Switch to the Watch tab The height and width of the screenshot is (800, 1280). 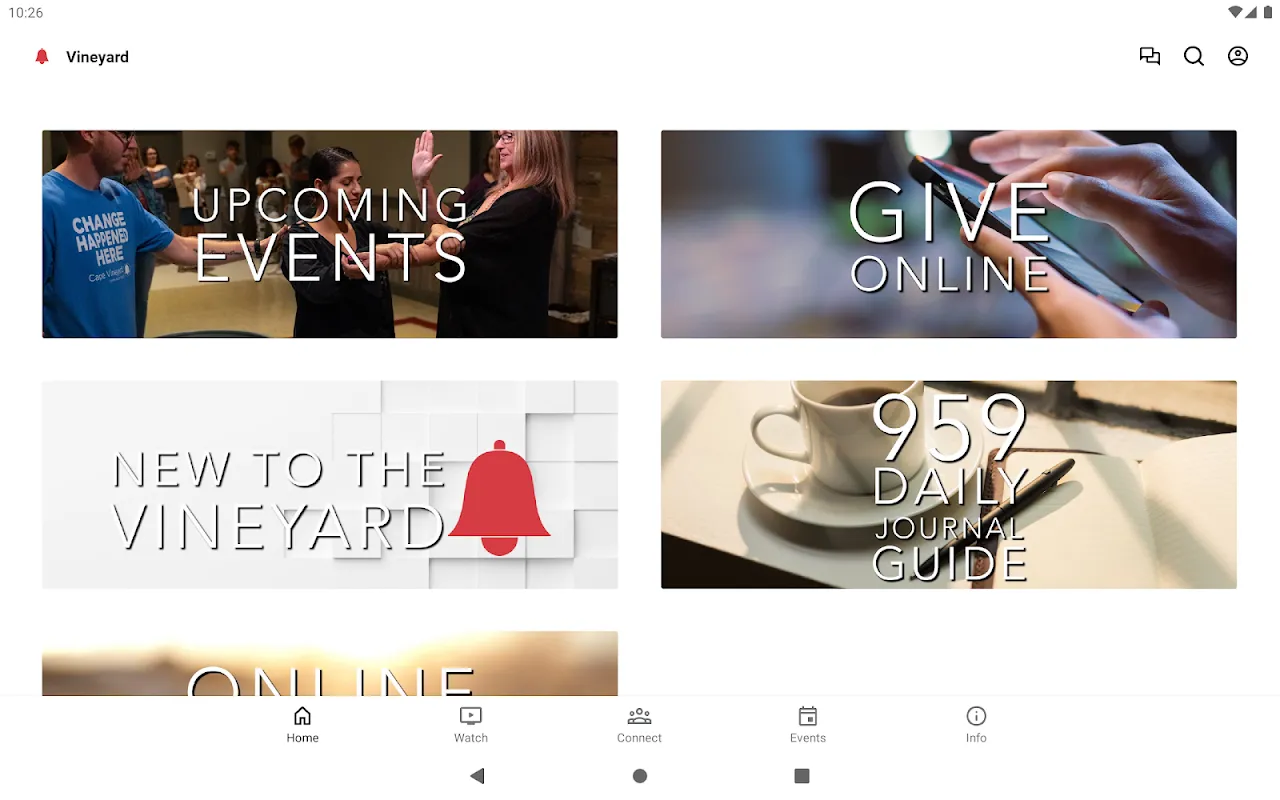(x=471, y=725)
